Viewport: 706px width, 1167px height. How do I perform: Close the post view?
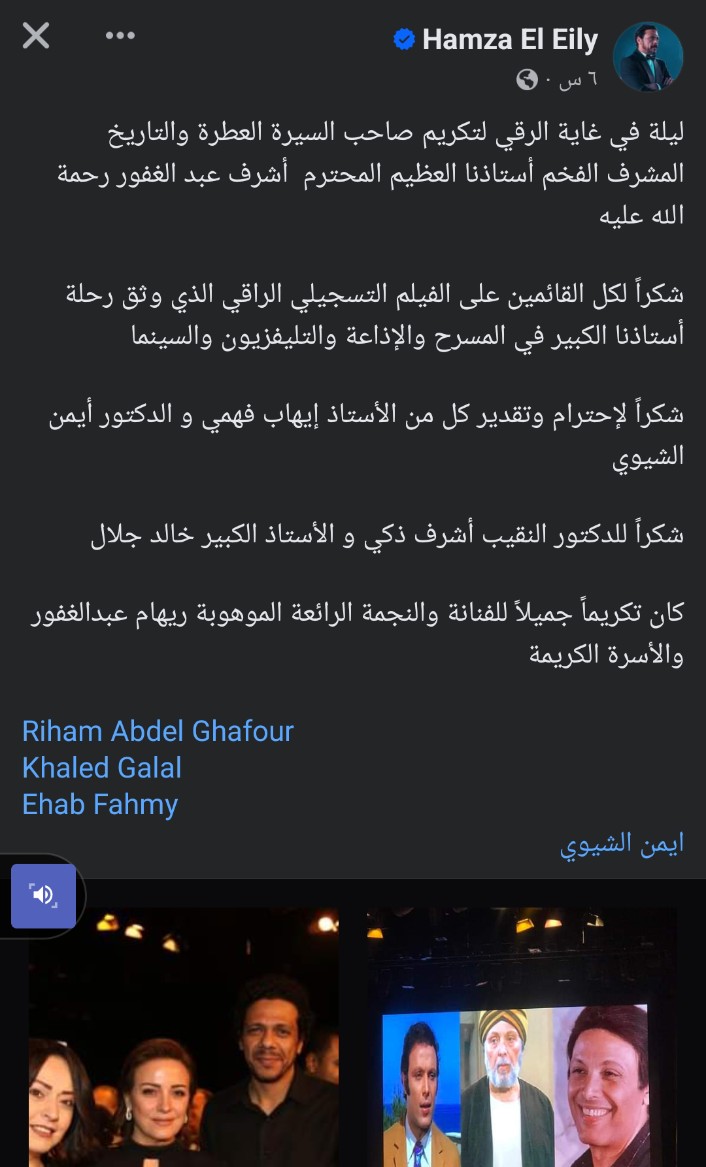pos(36,37)
